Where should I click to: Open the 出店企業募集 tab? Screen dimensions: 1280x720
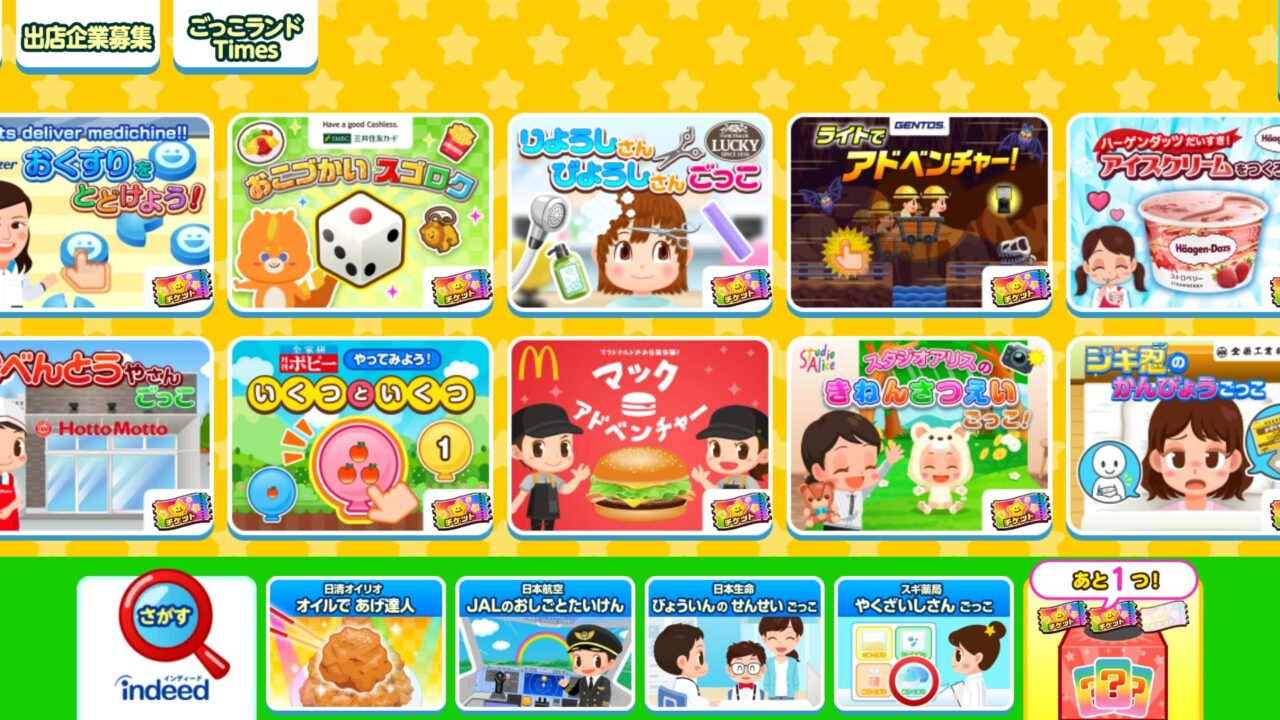[88, 37]
